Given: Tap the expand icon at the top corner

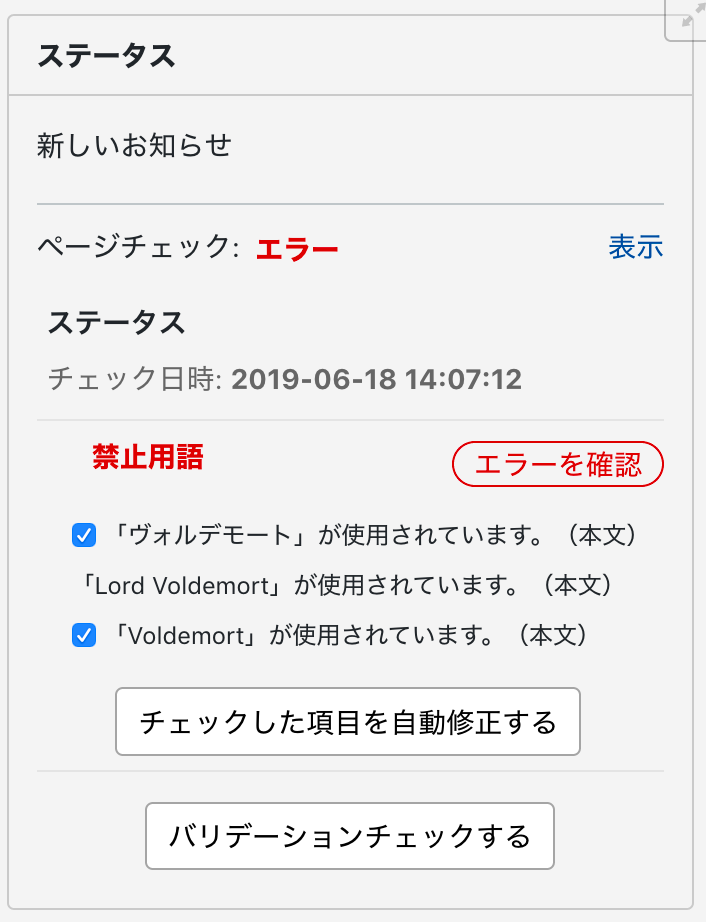Looking at the screenshot, I should pos(690,17).
